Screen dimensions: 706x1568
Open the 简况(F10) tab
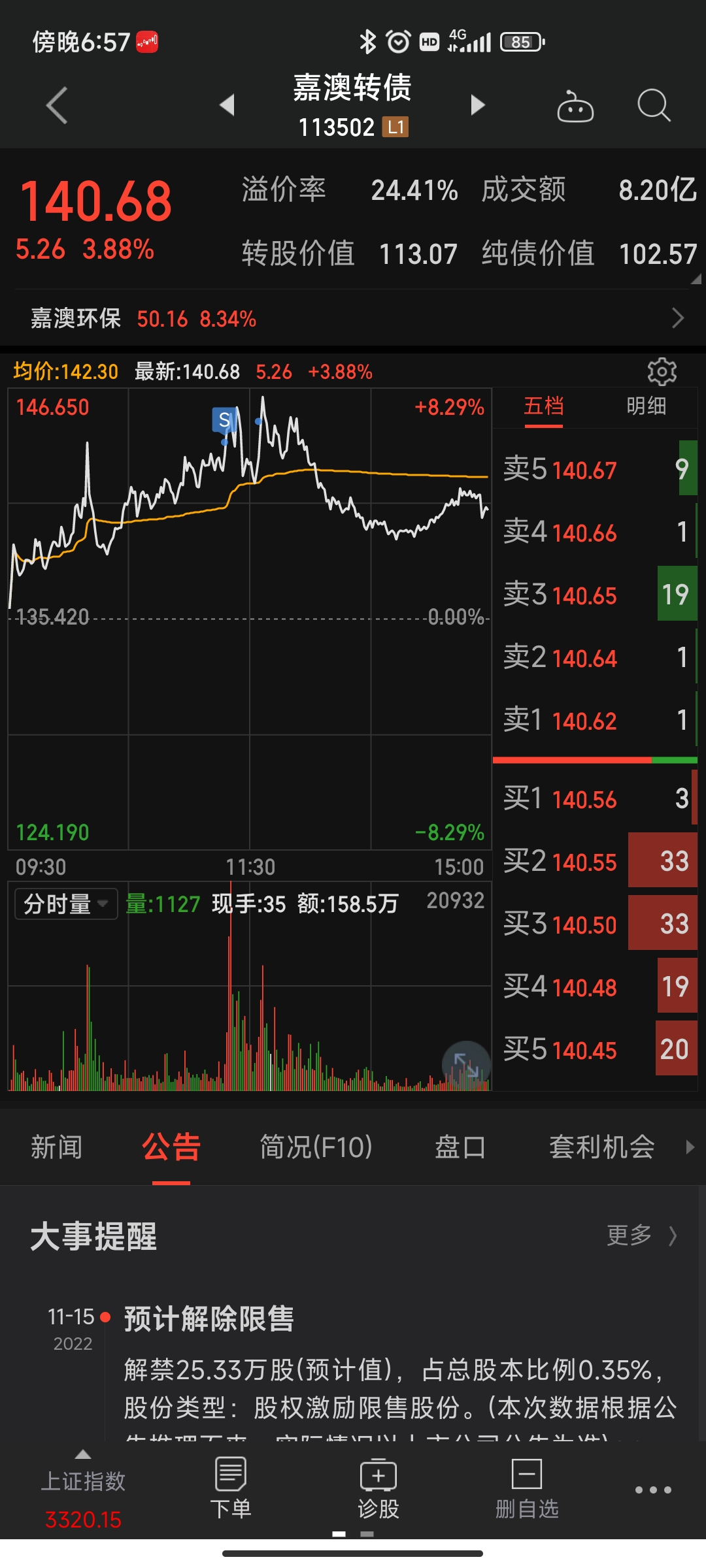point(316,1147)
